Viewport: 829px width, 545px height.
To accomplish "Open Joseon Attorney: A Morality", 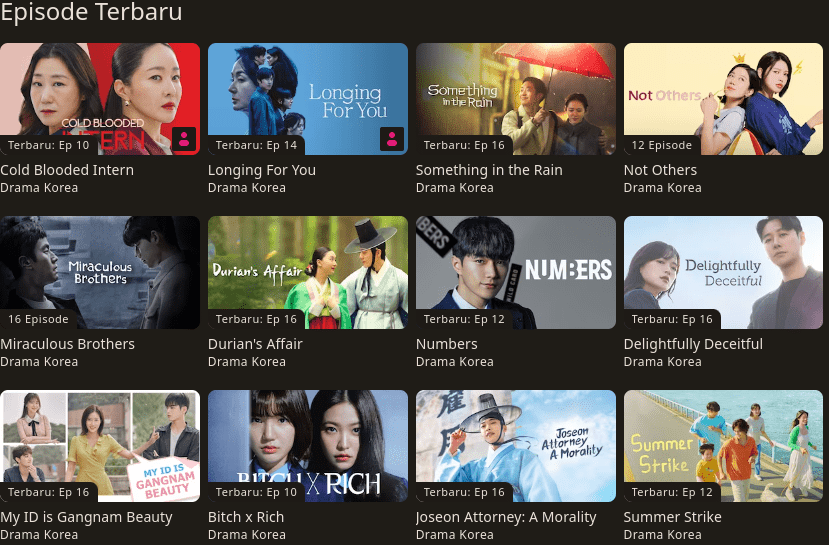I will [515, 446].
